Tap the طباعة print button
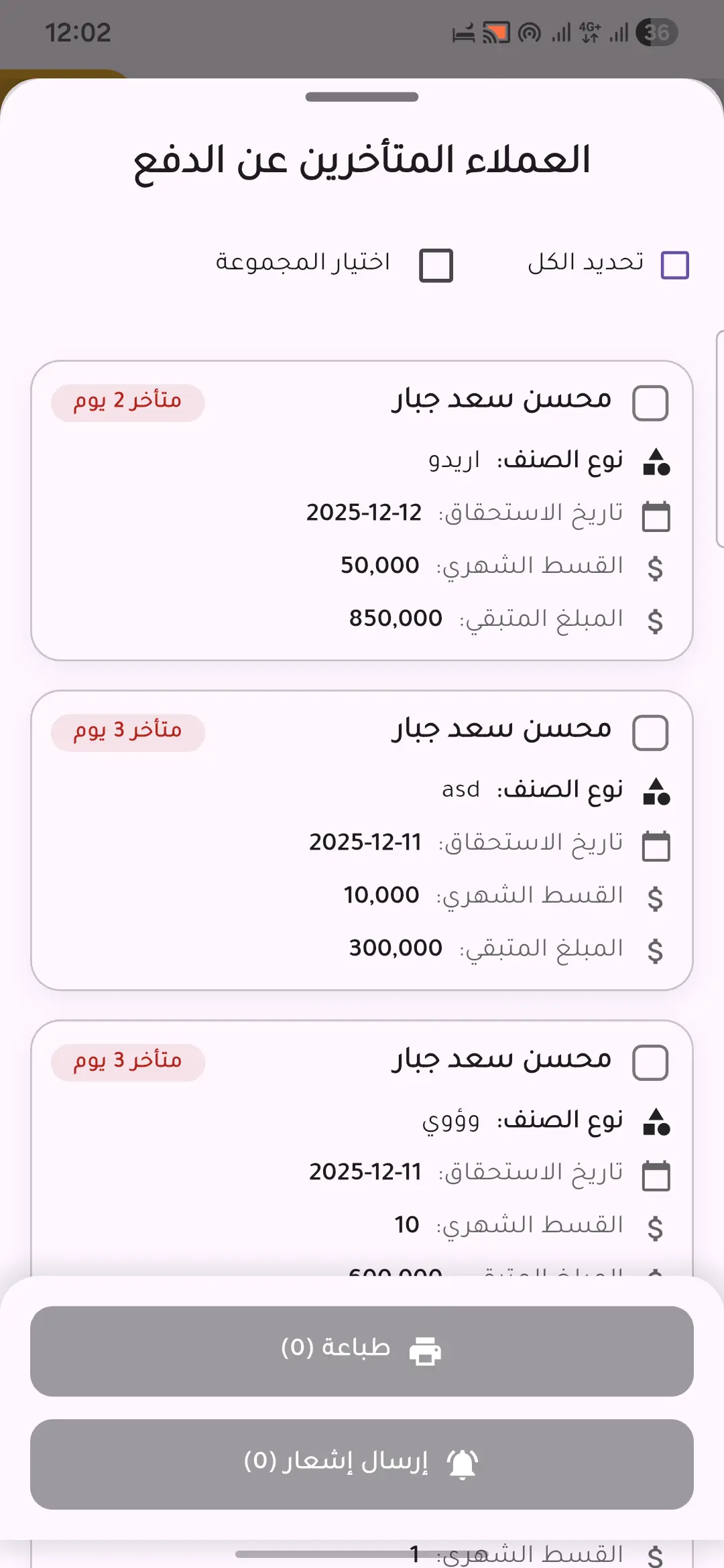724x1568 pixels. pos(362,1351)
